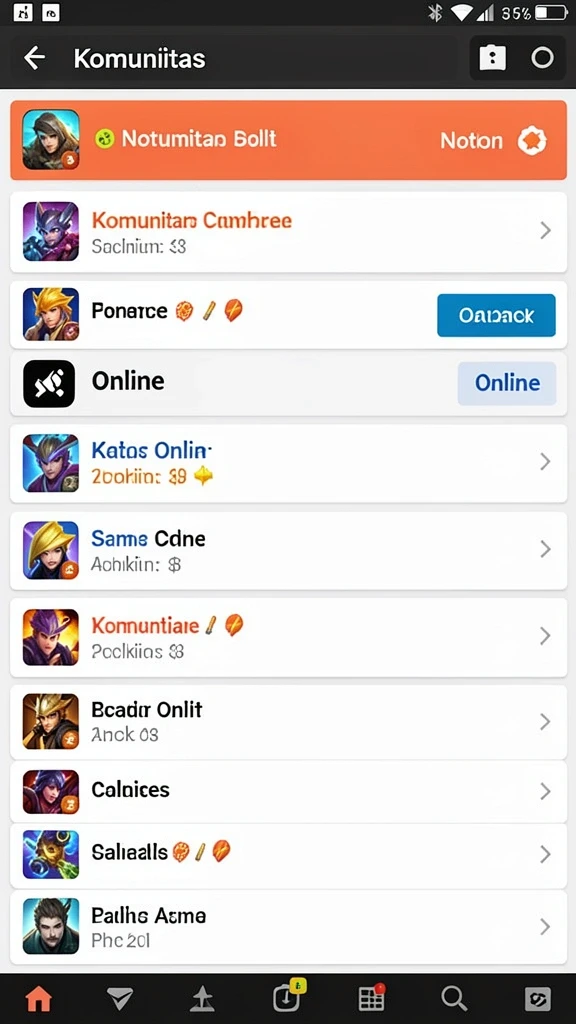The width and height of the screenshot is (576, 1024).
Task: Open the Komunitan Camhree row
Action: pos(288,232)
